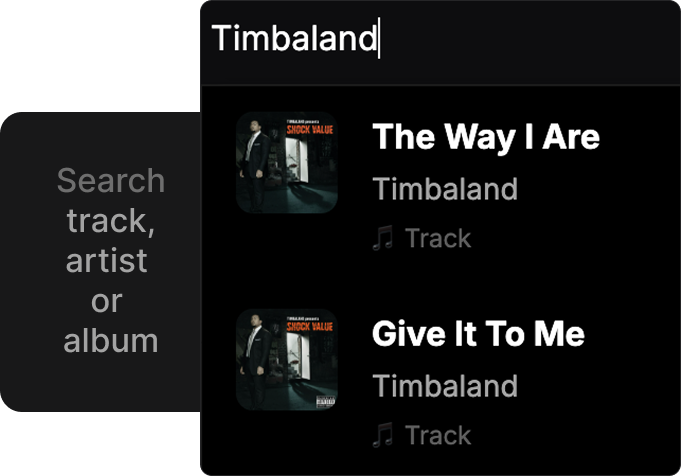Image resolution: width=681 pixels, height=476 pixels.
Task: Tap the search field containing Timbaland
Action: pos(440,40)
